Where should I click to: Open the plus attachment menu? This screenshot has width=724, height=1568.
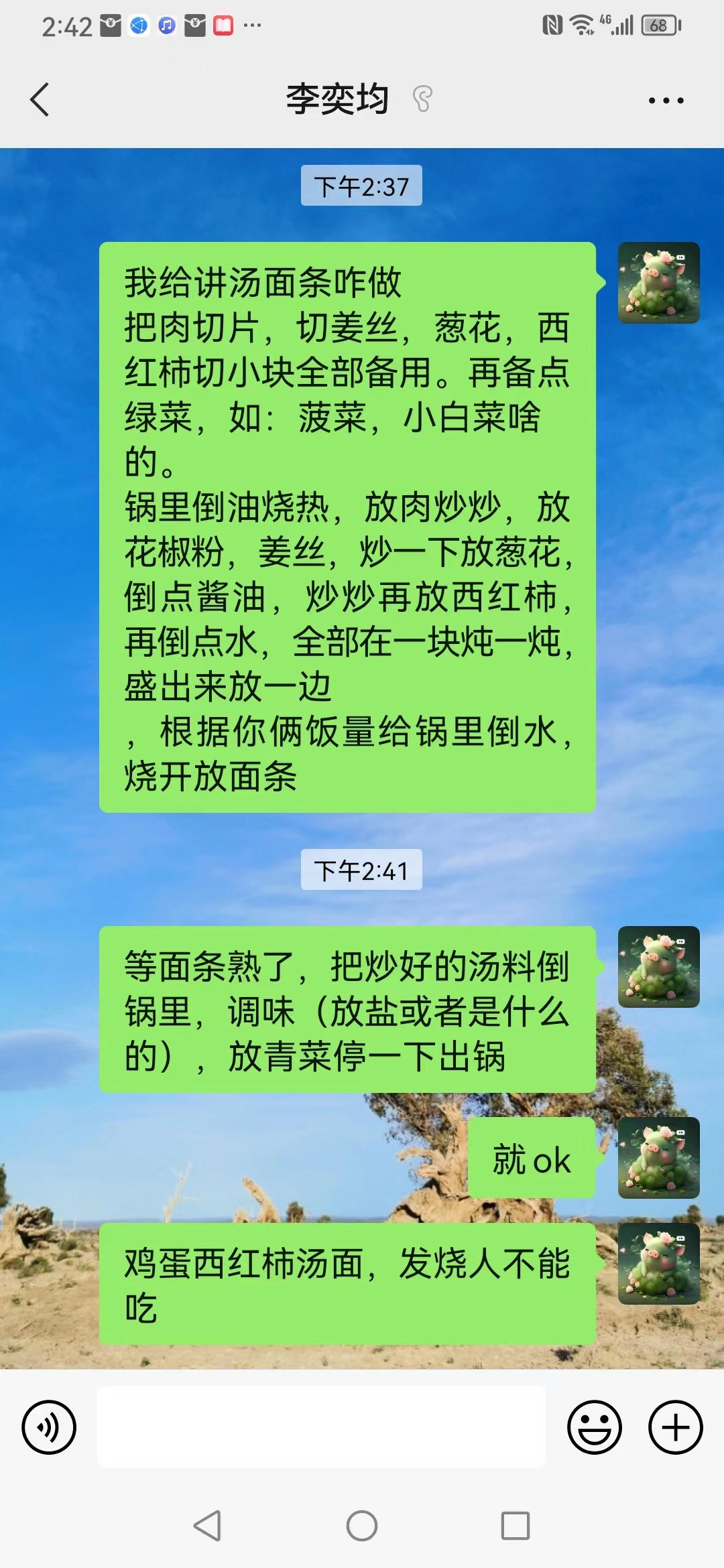[675, 1427]
